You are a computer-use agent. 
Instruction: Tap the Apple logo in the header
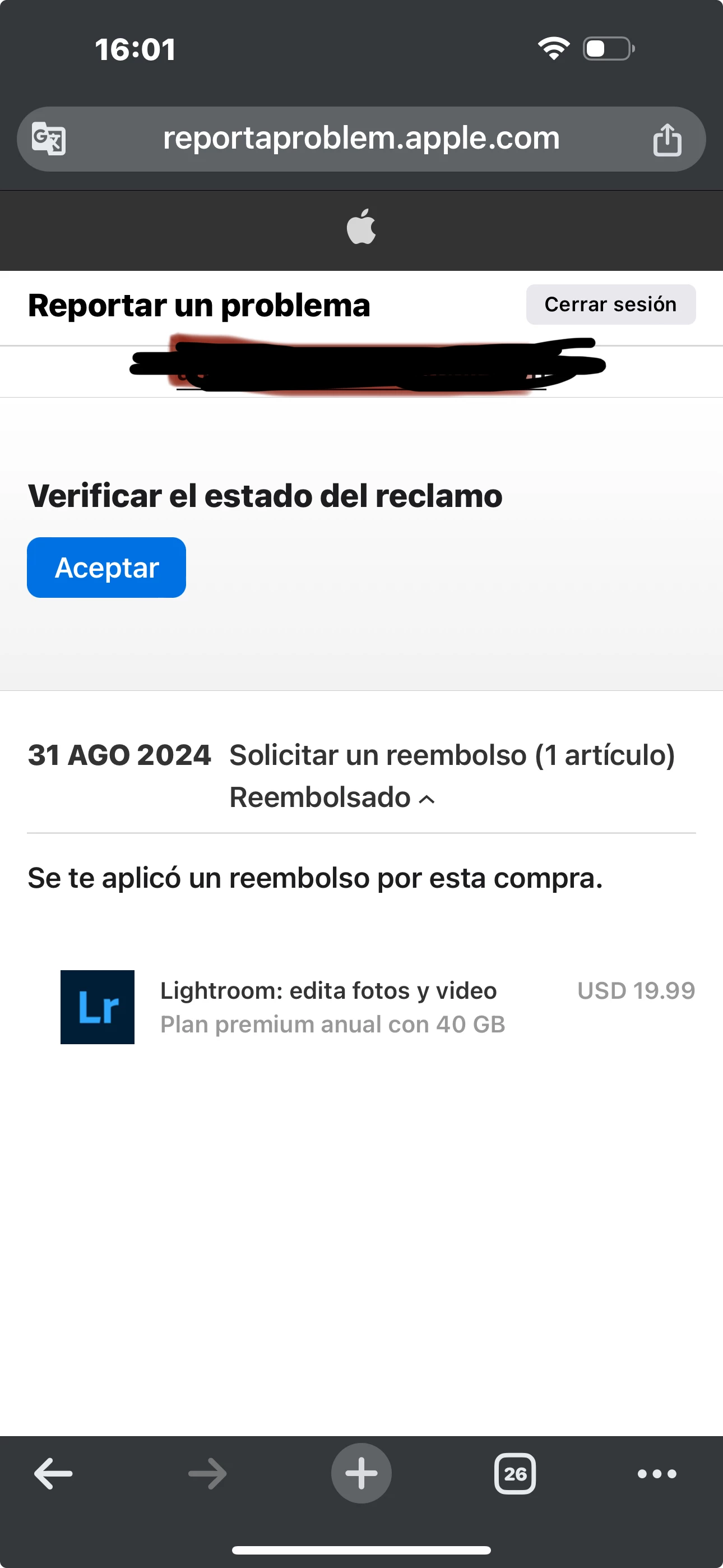[361, 227]
